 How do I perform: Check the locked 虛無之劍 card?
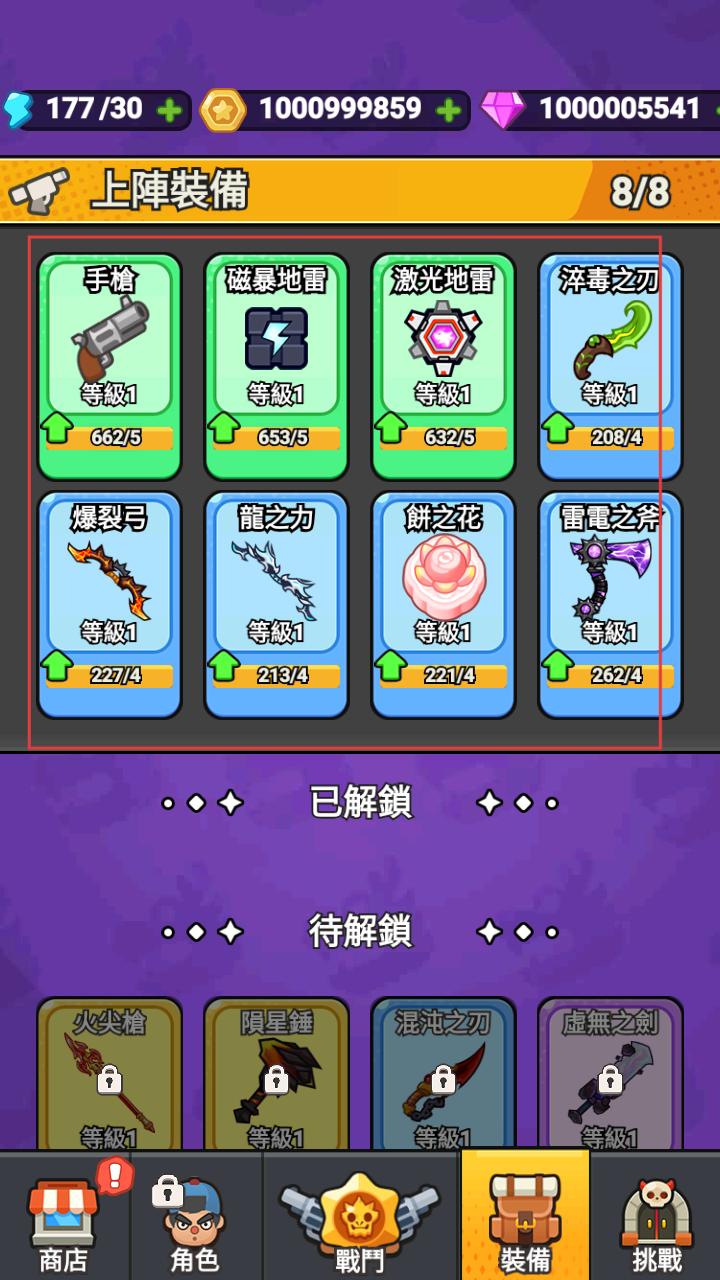pyautogui.click(x=610, y=1075)
